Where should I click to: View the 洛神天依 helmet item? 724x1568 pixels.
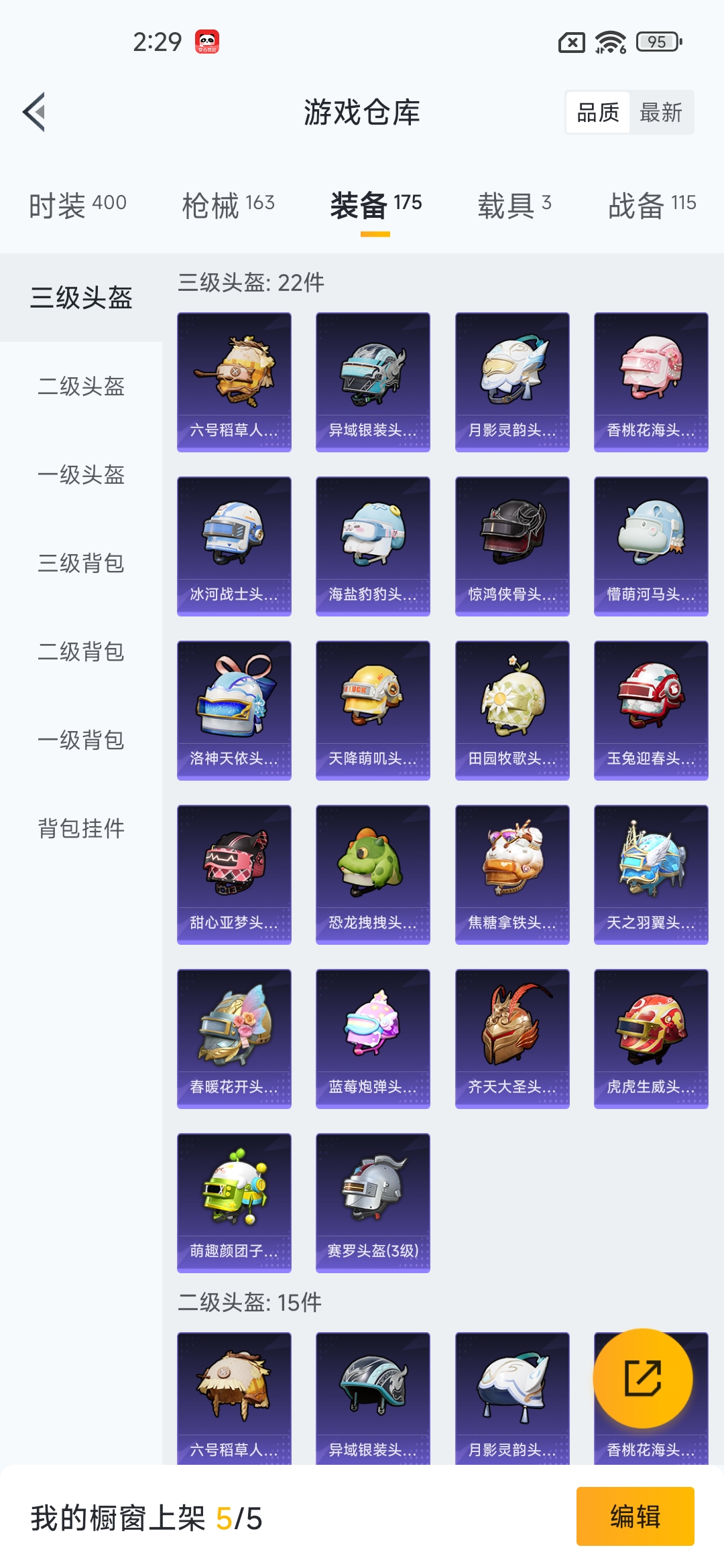point(234,710)
